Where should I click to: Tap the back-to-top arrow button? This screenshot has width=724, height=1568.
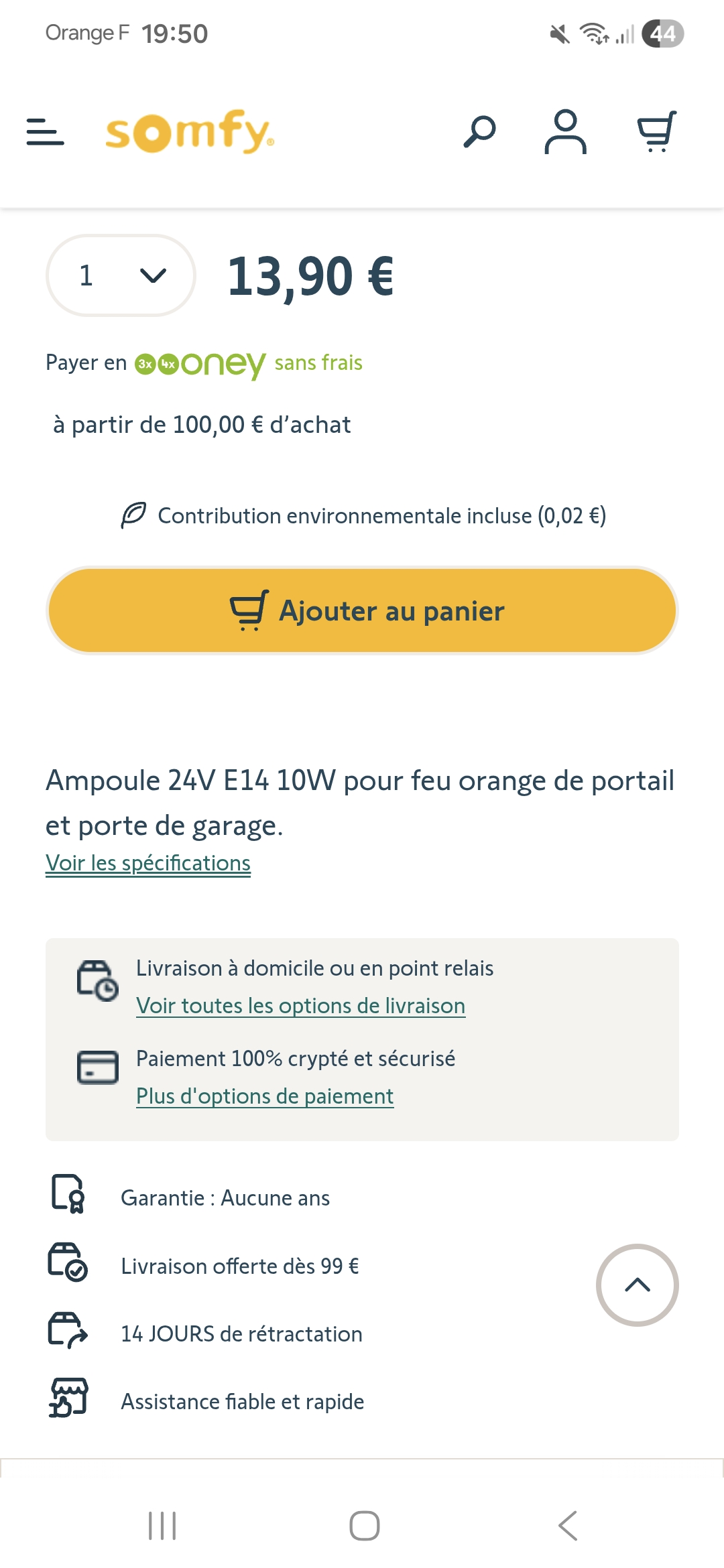pyautogui.click(x=637, y=1285)
